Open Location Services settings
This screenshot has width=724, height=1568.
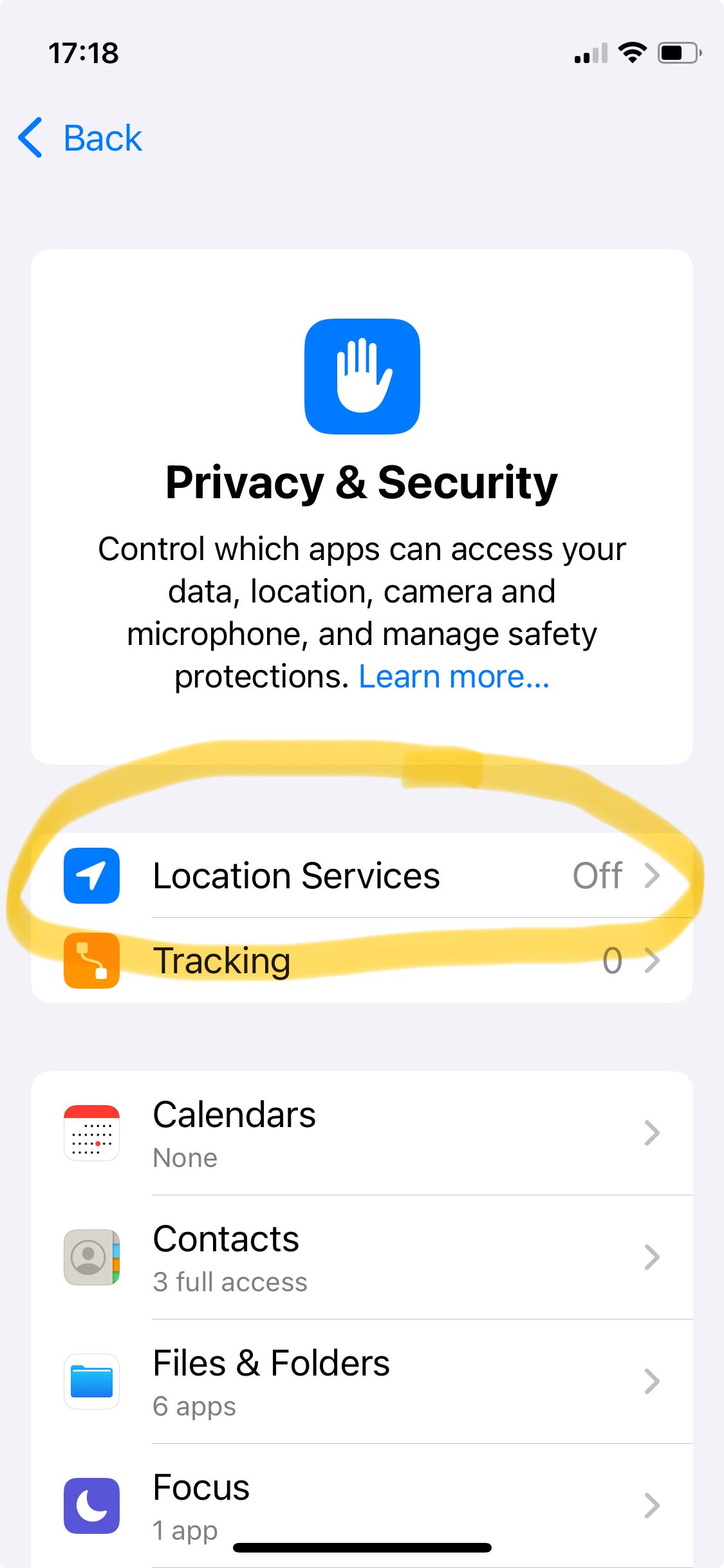[x=362, y=876]
